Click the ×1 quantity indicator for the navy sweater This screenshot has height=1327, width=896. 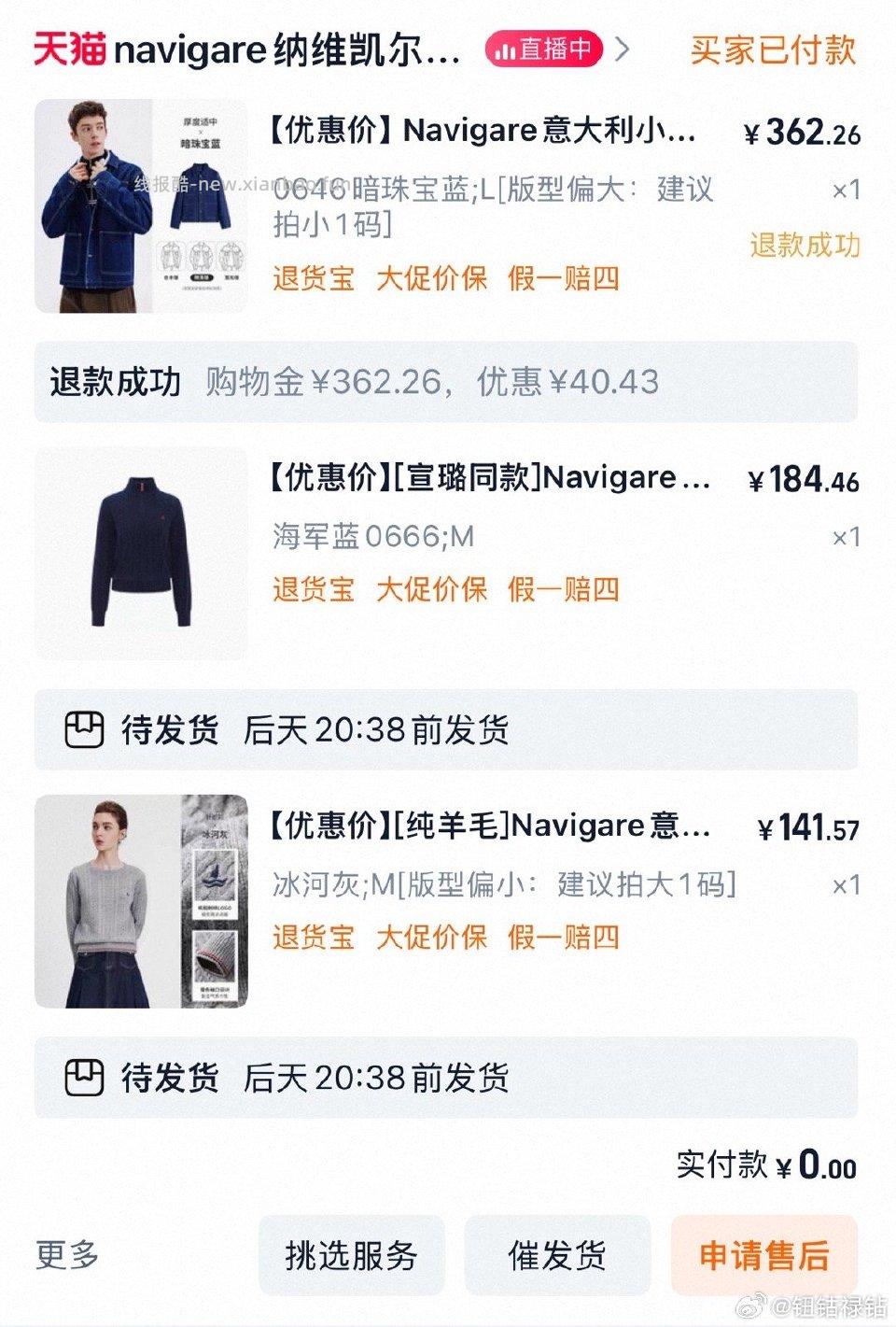[x=847, y=535]
